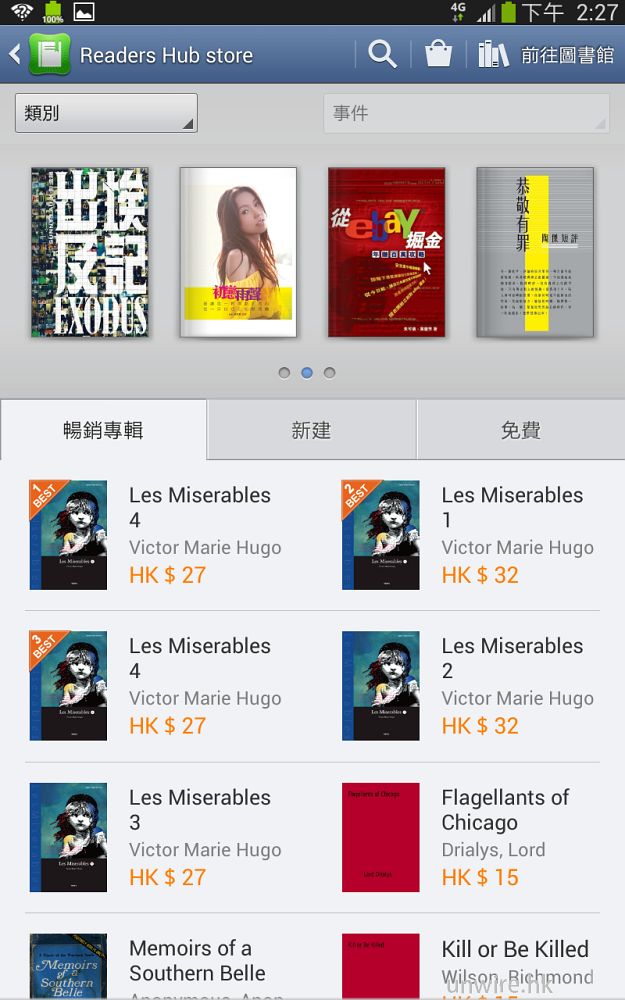Image resolution: width=625 pixels, height=1000 pixels.
Task: Go to library via 前往圖書館
Action: pyautogui.click(x=546, y=54)
